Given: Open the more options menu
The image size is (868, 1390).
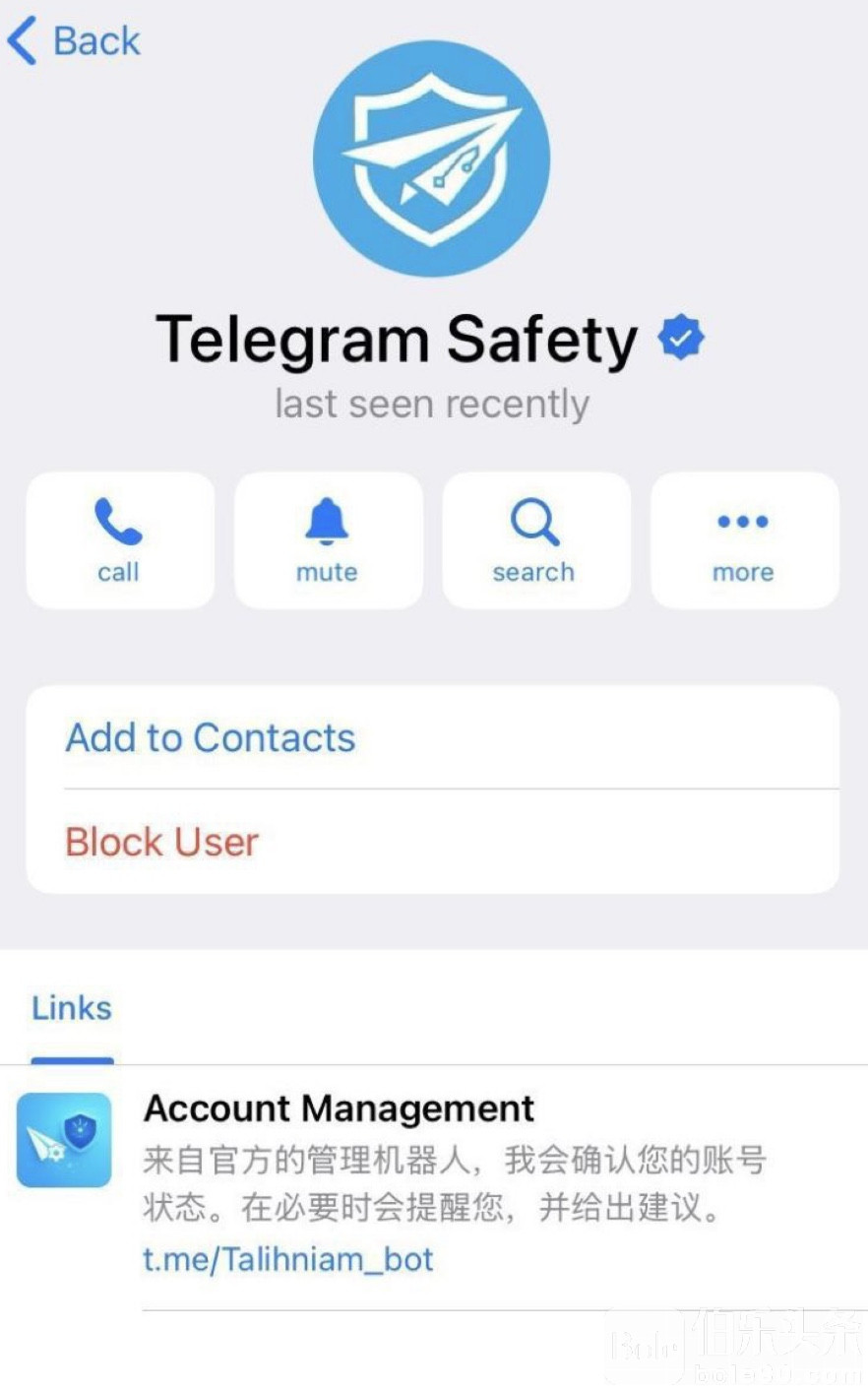Looking at the screenshot, I should point(744,540).
